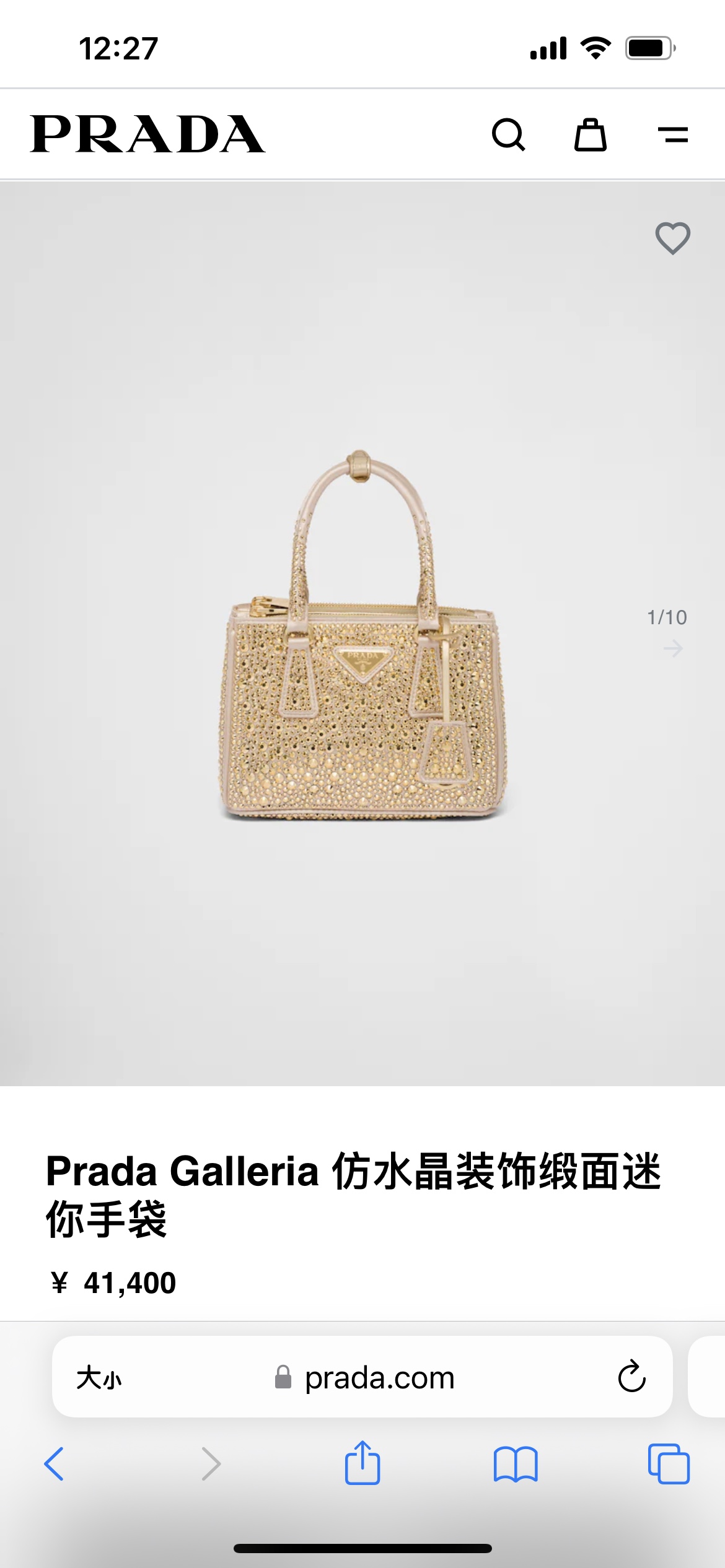The width and height of the screenshot is (725, 1568).
Task: Go to next product image arrow
Action: coord(673,649)
